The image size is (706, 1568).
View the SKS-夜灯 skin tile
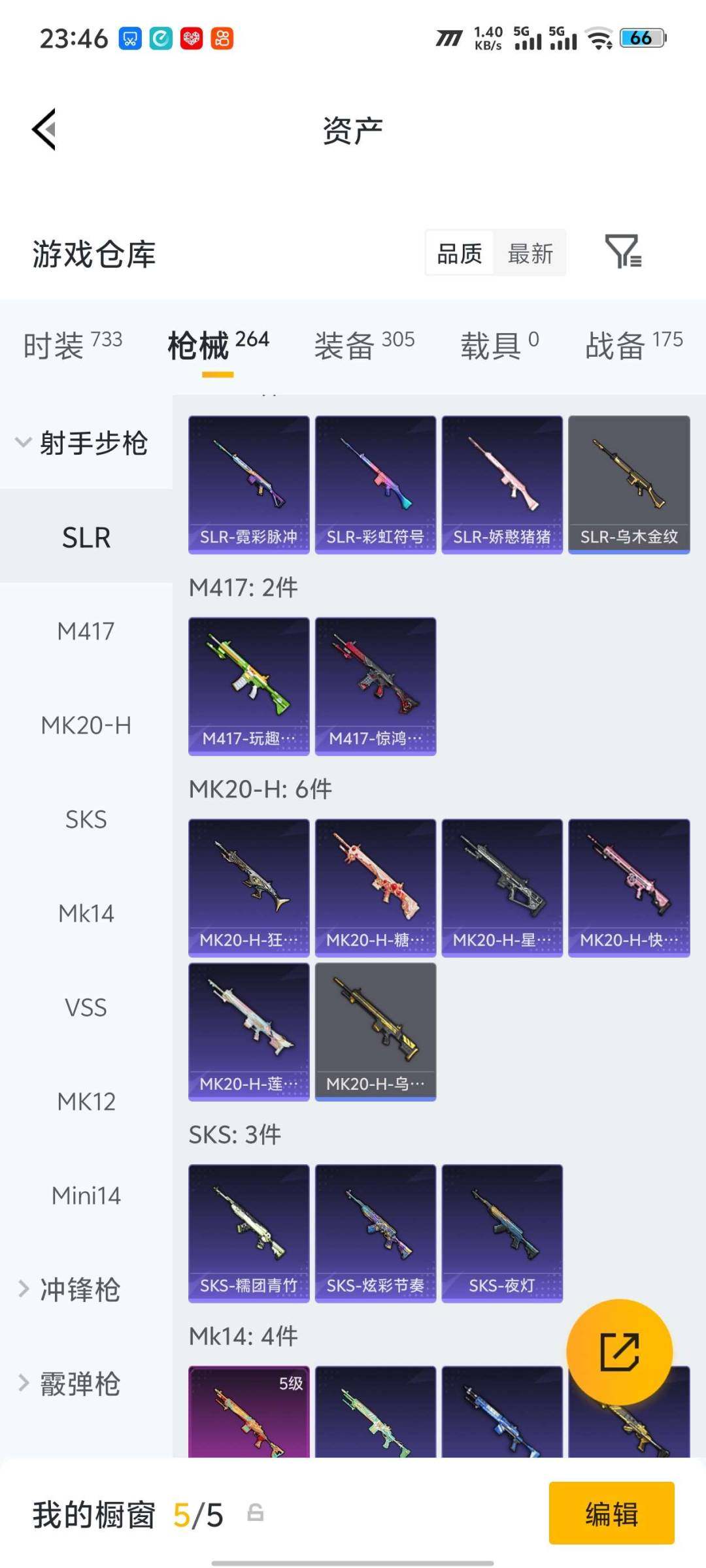tap(502, 1233)
